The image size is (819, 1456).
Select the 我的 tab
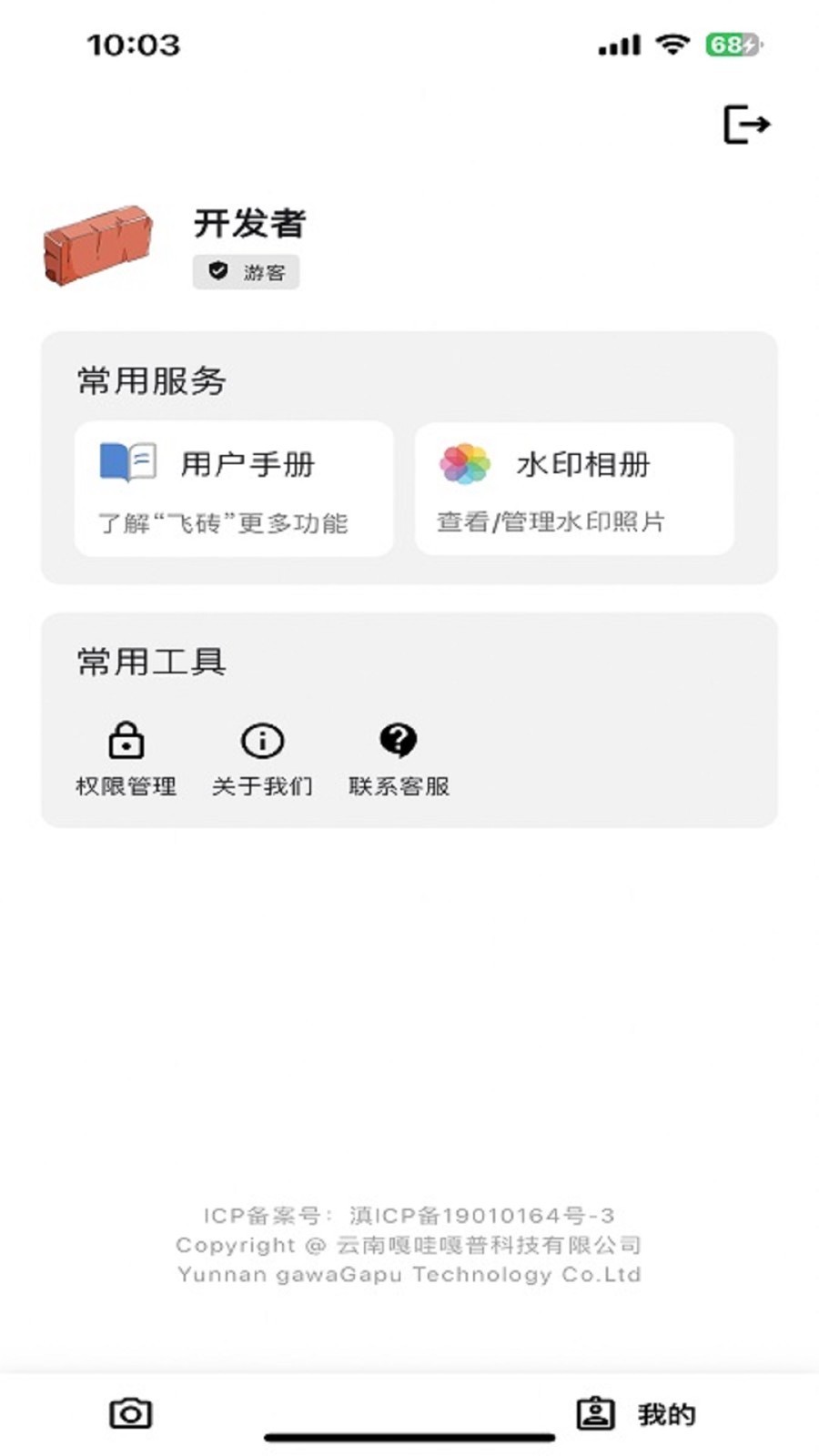coord(637,1413)
